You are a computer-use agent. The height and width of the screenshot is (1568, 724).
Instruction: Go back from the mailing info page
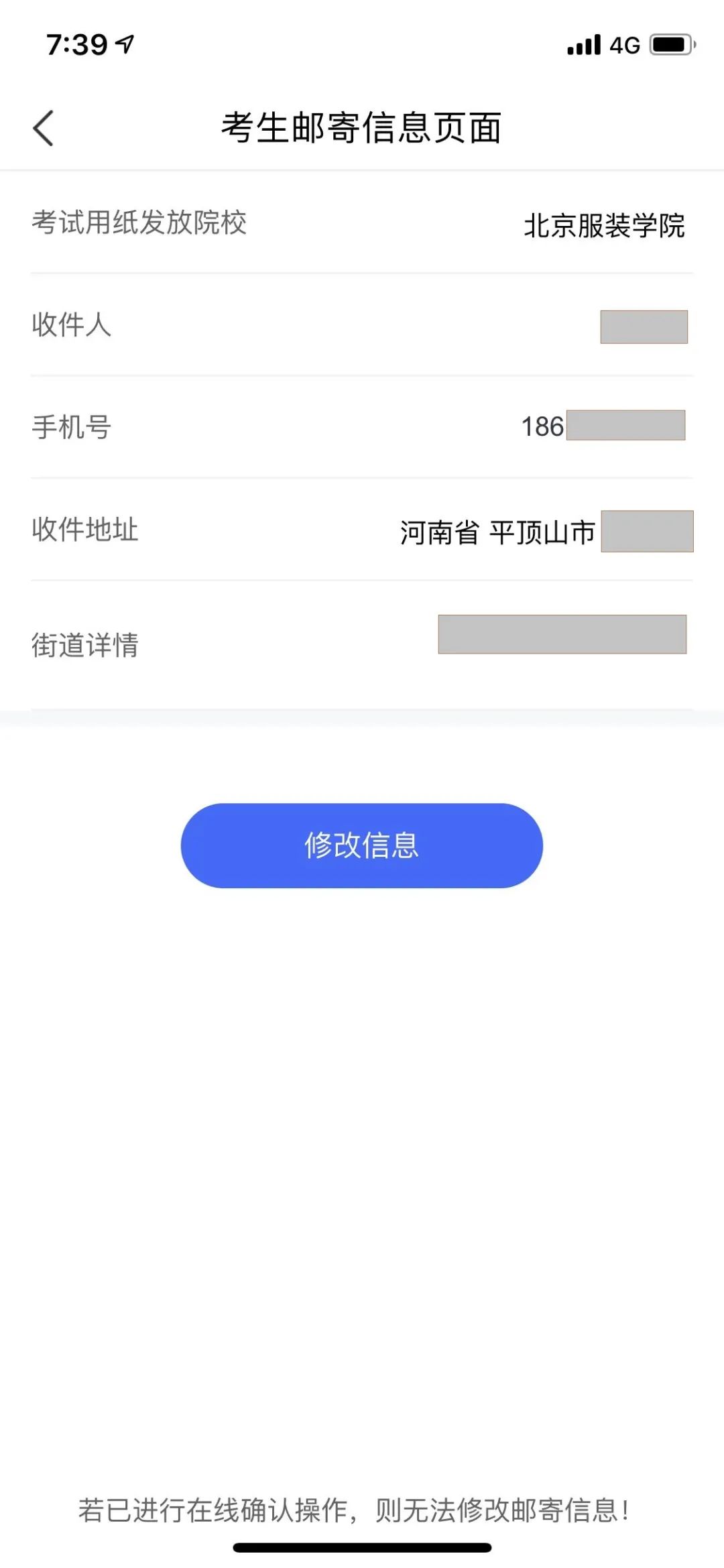(x=44, y=128)
